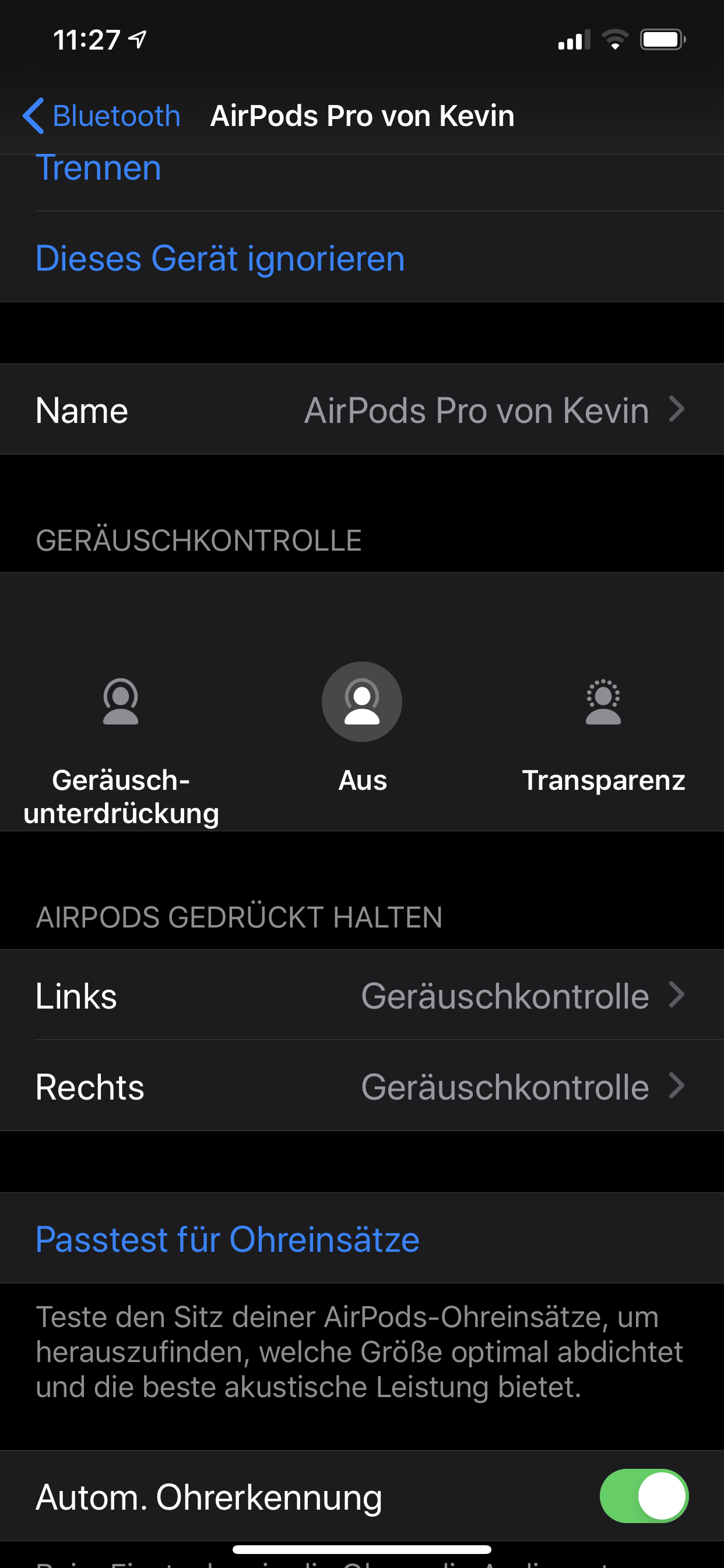
Task: Go back to Bluetooth settings
Action: [x=101, y=116]
